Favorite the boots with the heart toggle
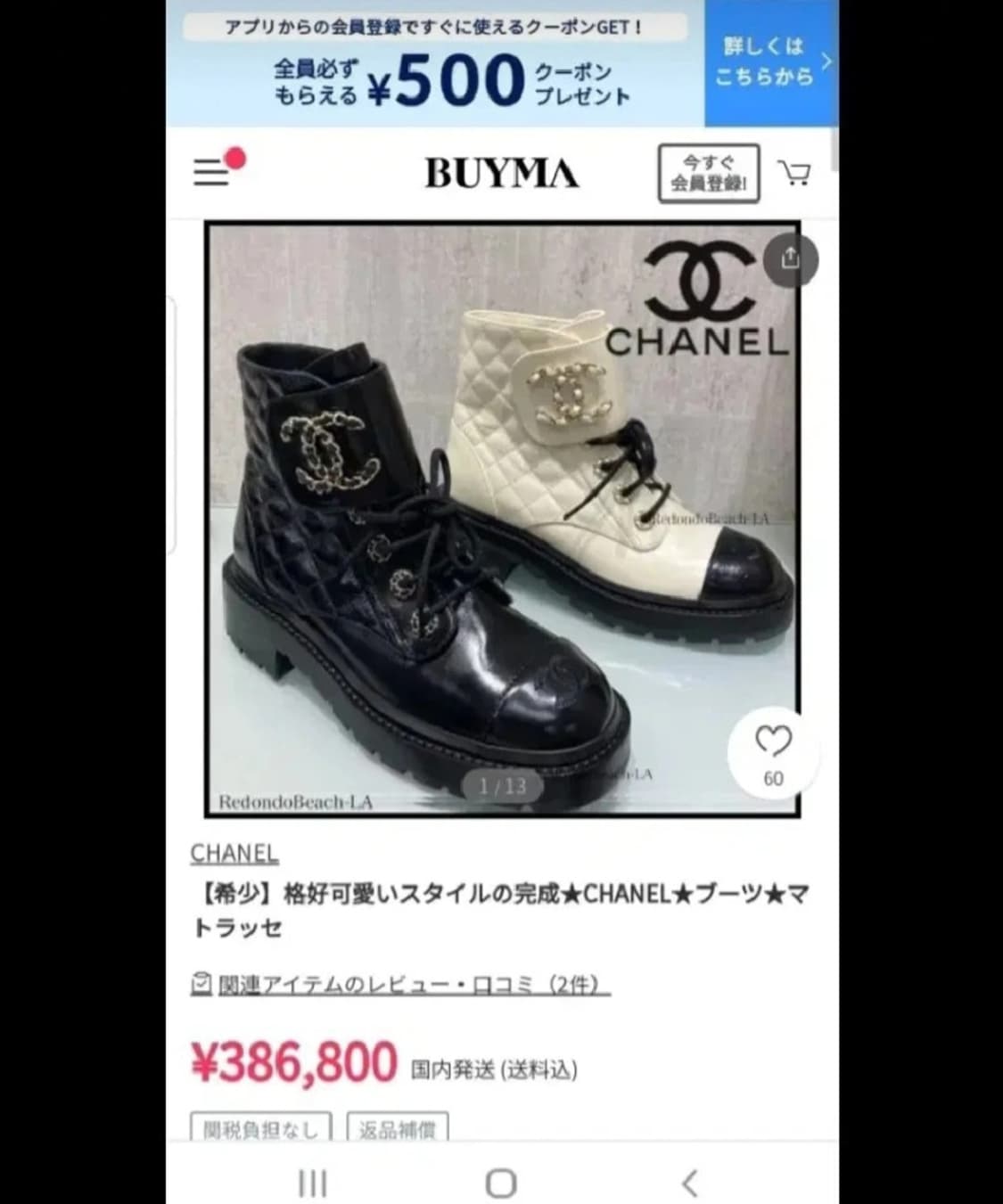Screen dimensions: 1003x1204 pos(774,741)
